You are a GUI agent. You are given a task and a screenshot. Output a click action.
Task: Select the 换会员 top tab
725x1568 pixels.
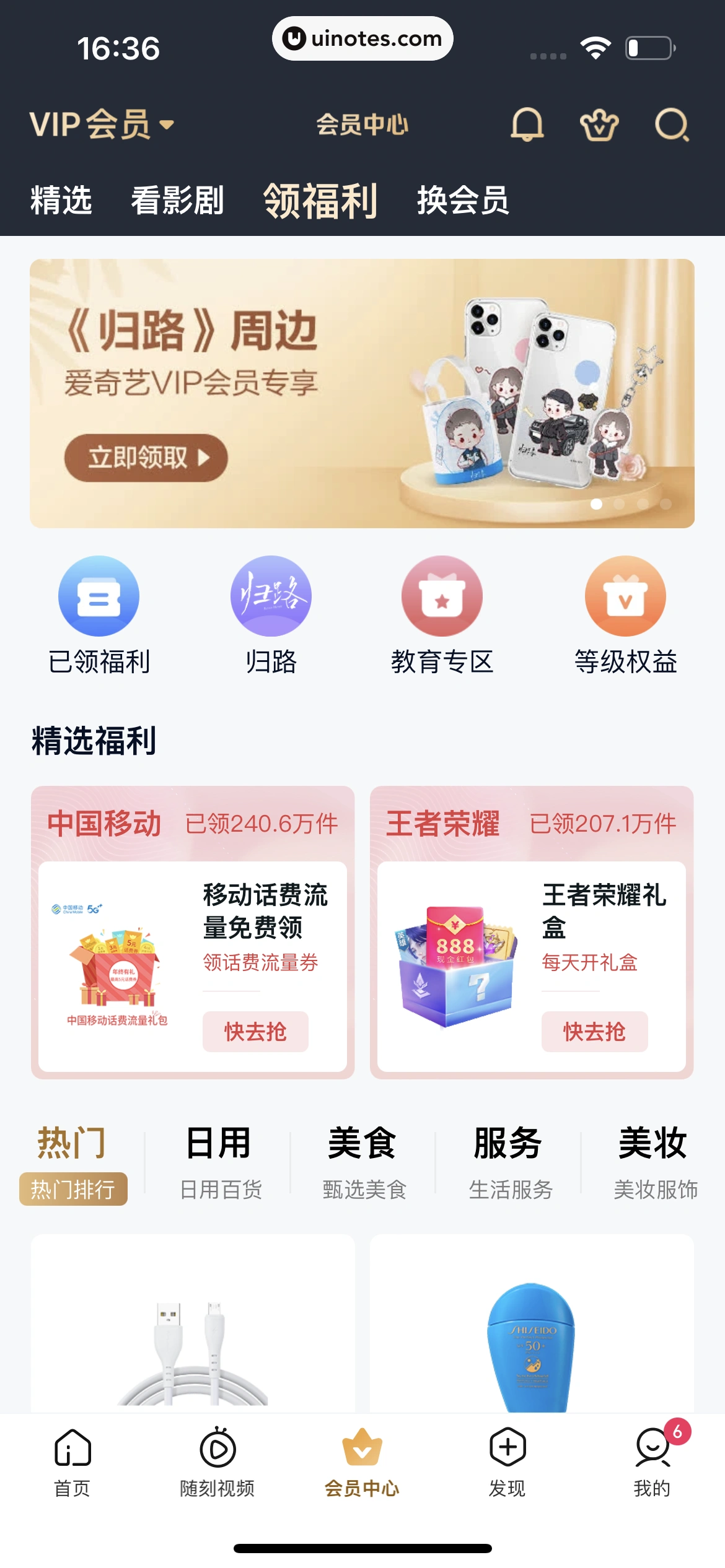[463, 201]
